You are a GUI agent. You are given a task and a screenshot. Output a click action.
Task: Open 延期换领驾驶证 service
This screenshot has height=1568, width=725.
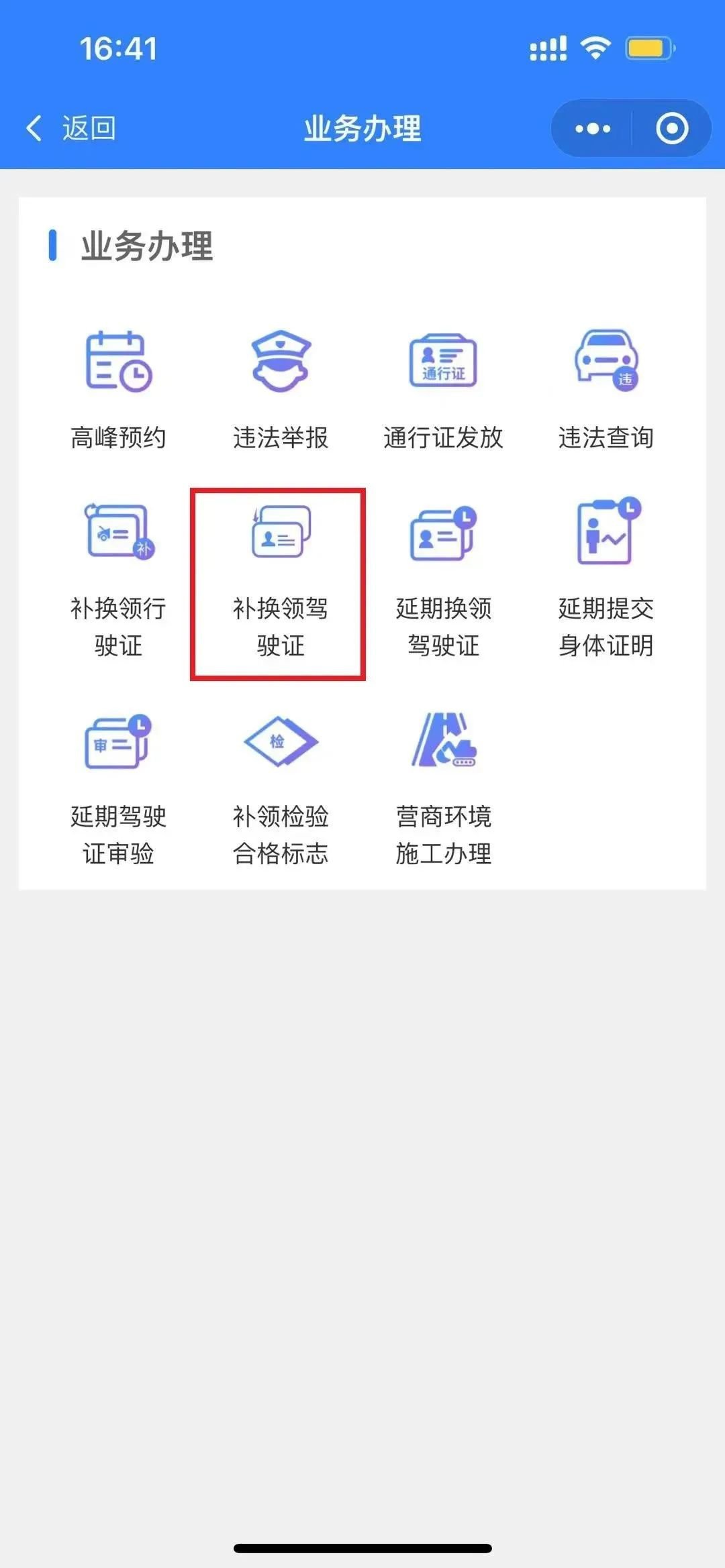(x=443, y=580)
